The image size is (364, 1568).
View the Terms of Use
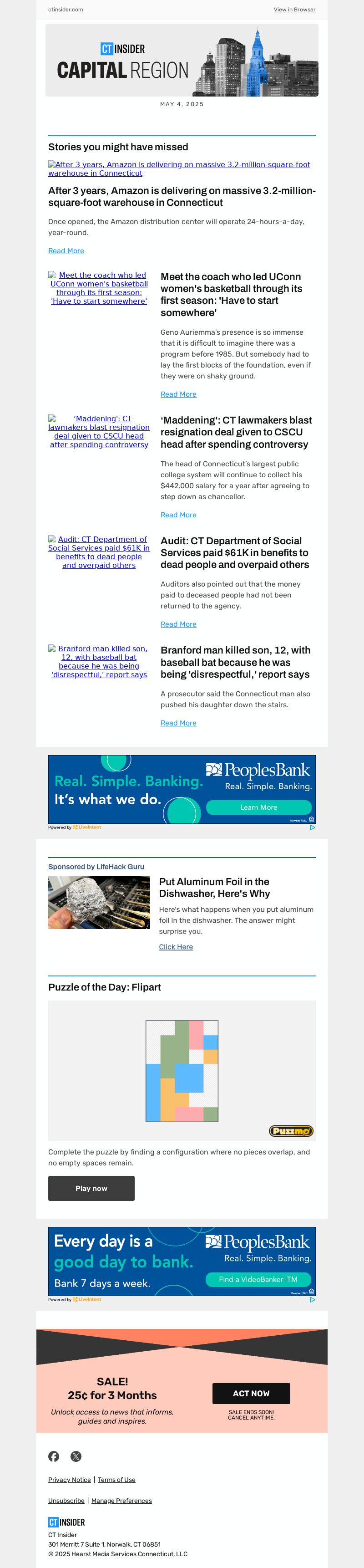[x=116, y=1480]
